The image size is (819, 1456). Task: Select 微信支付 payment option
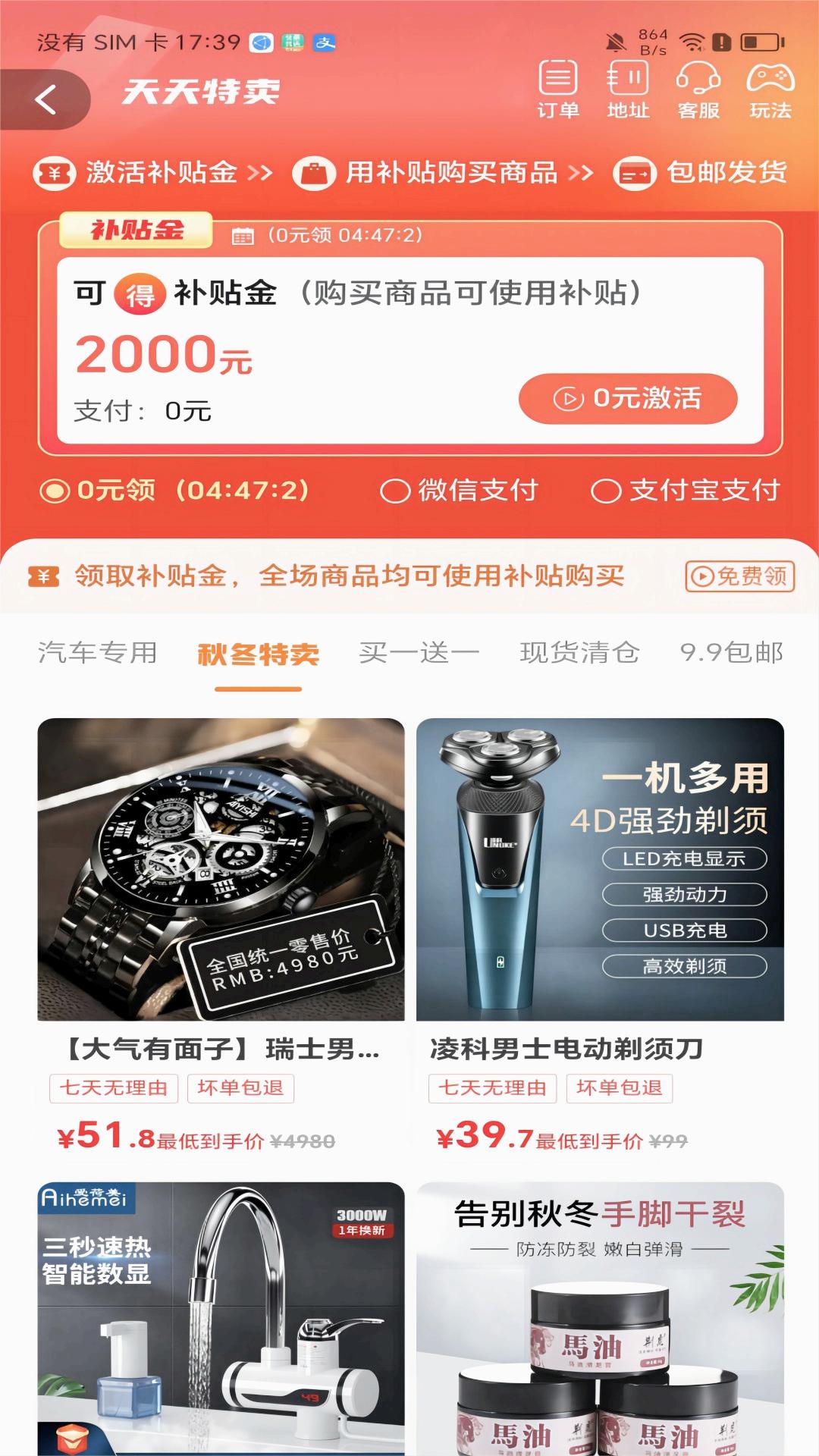pos(395,491)
